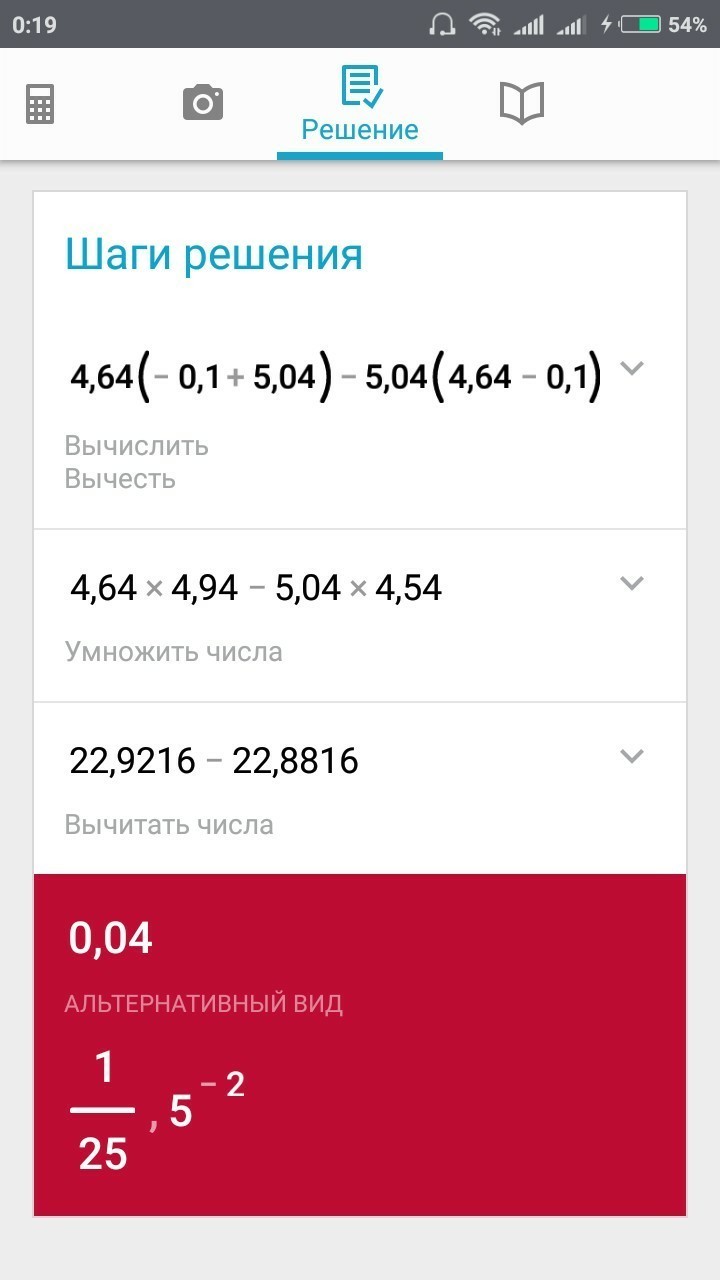Switch to the calculator tab
This screenshot has height=1280, width=720.
(40, 103)
